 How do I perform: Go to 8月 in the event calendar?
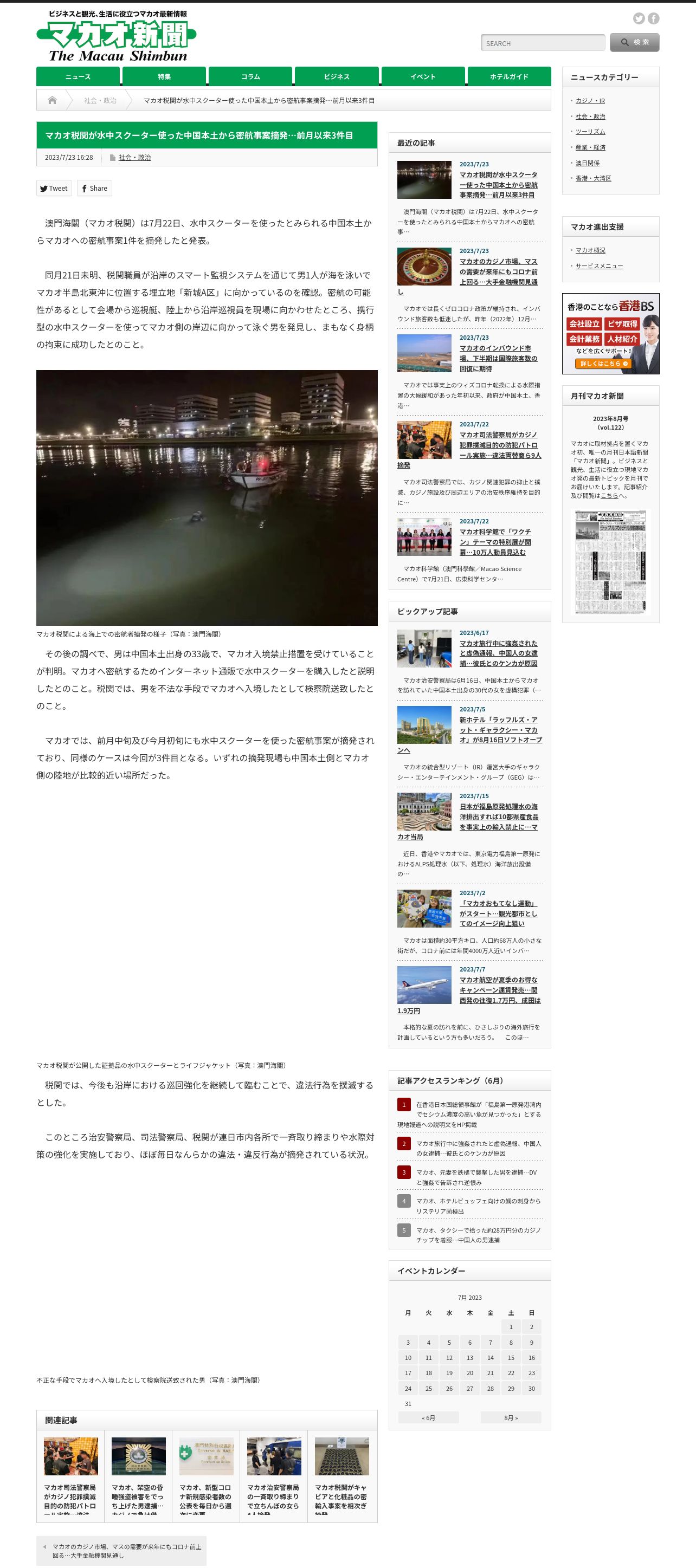coord(510,1418)
